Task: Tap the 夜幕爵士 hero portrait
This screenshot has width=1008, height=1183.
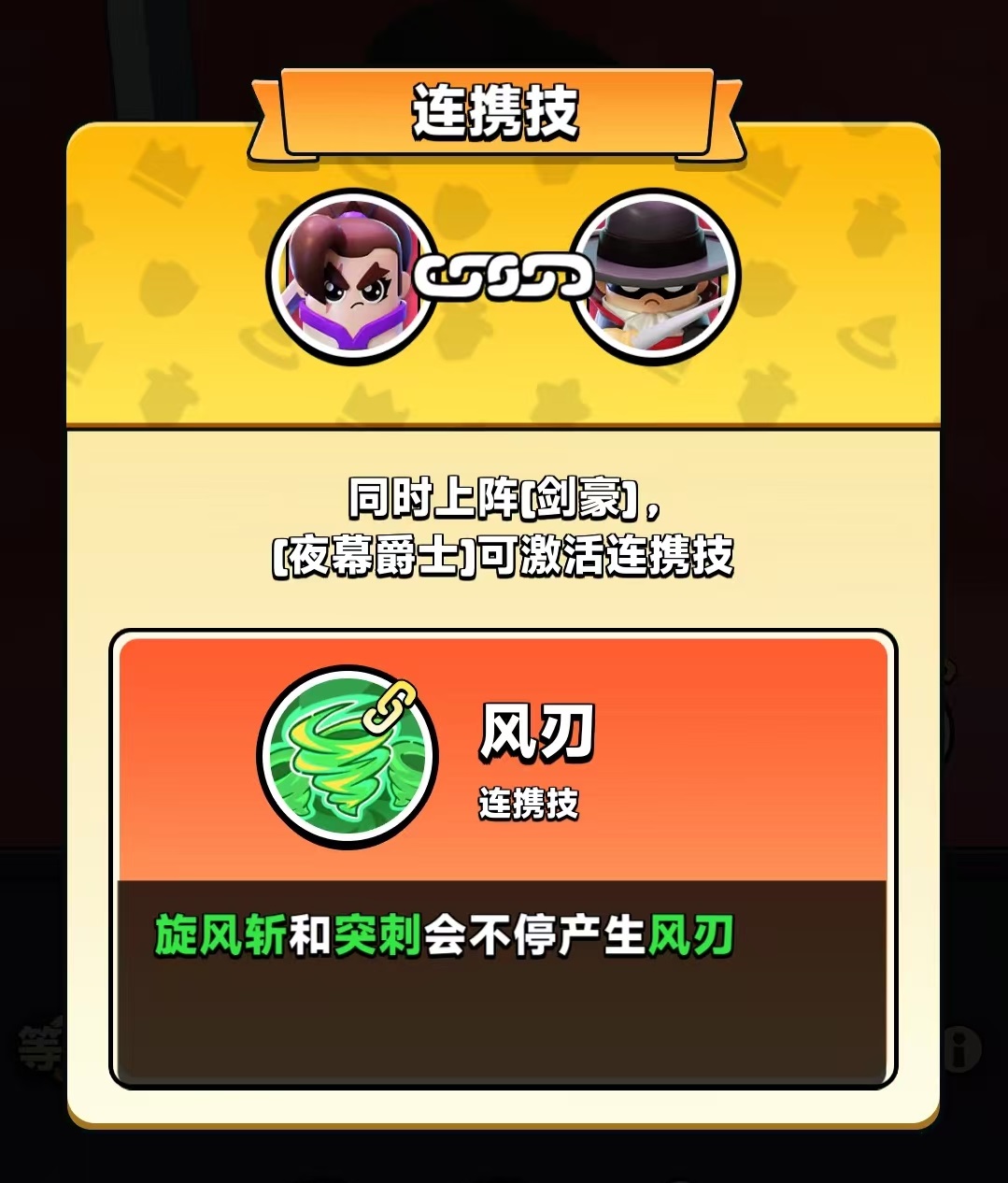Action: point(655,278)
